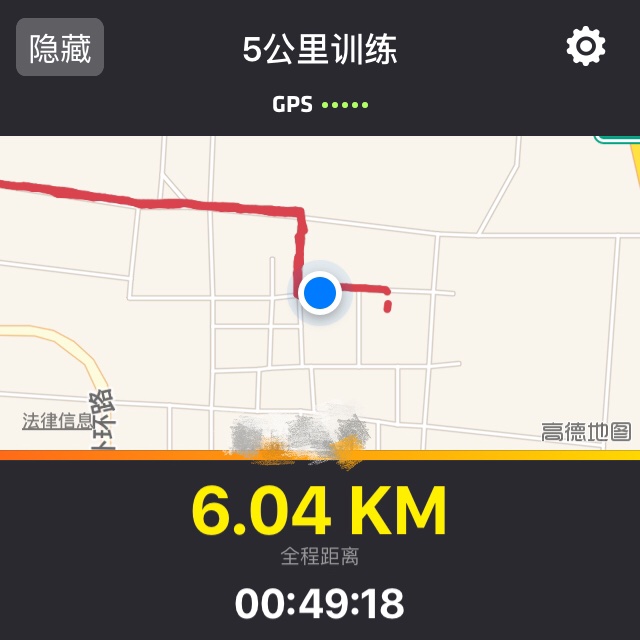The width and height of the screenshot is (640, 640).
Task: Open the 法律信息 legal info link
Action: (x=57, y=421)
